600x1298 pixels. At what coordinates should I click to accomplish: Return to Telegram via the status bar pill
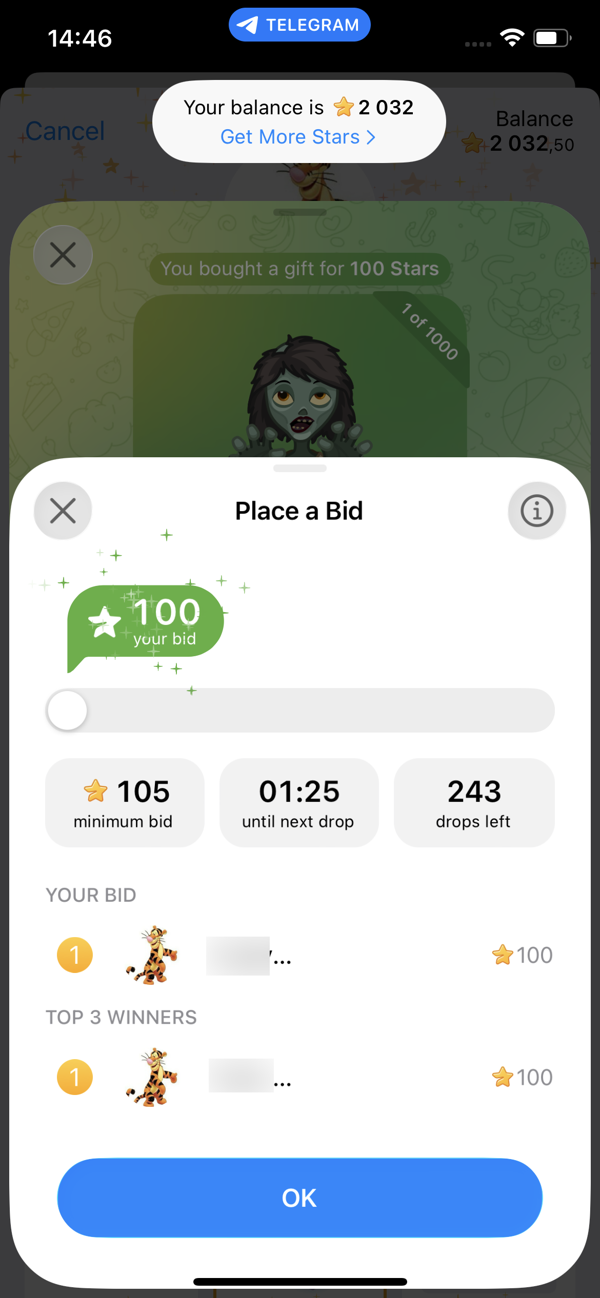[x=300, y=25]
